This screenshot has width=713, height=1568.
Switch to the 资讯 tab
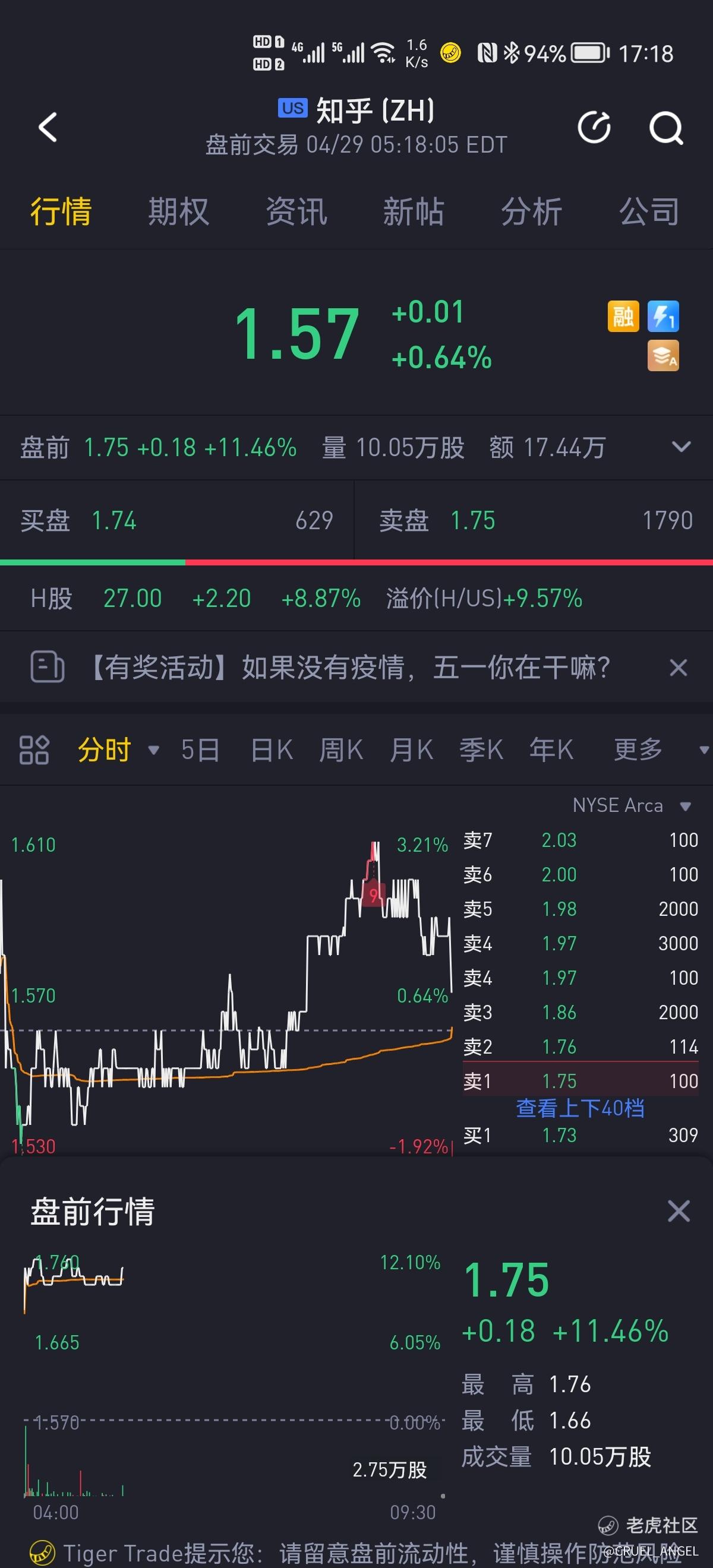point(296,211)
